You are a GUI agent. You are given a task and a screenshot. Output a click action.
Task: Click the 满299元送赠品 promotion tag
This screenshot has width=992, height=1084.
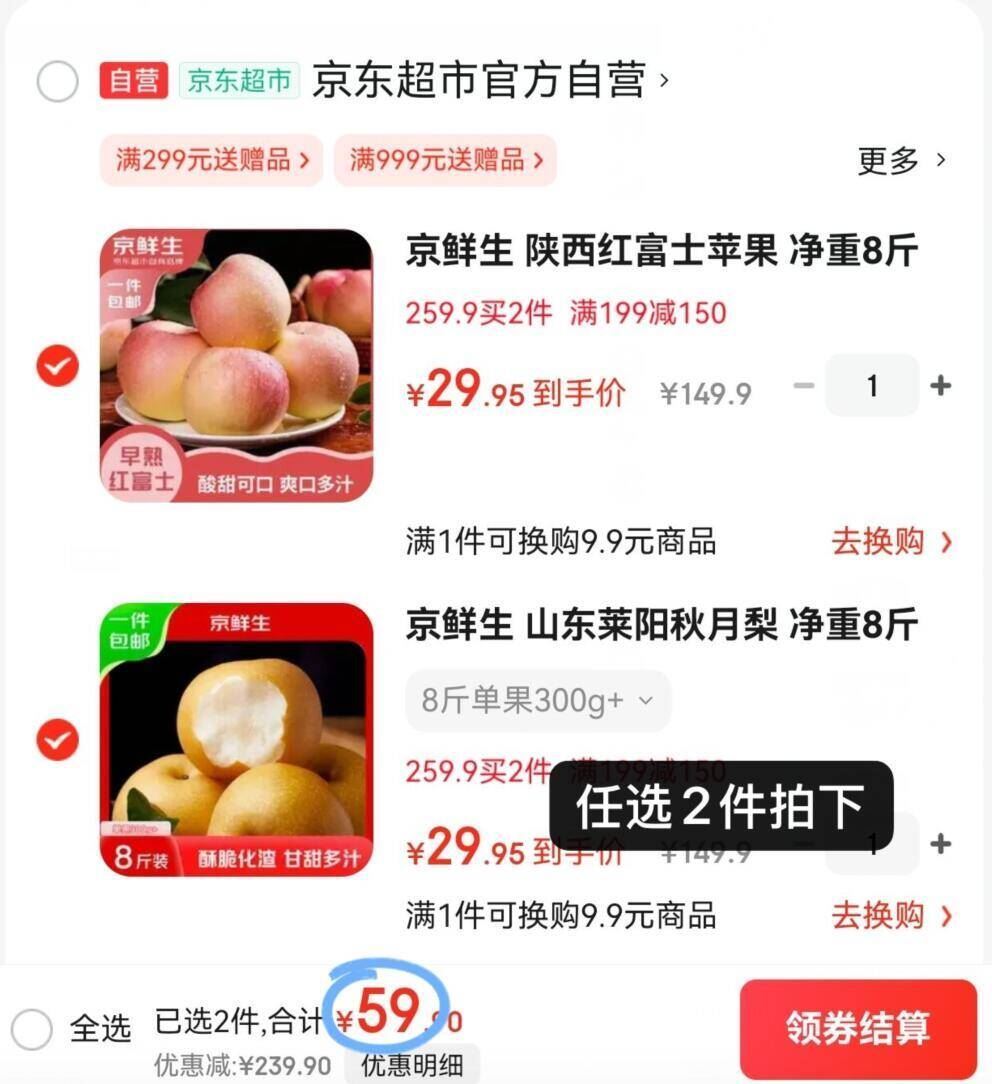(209, 160)
